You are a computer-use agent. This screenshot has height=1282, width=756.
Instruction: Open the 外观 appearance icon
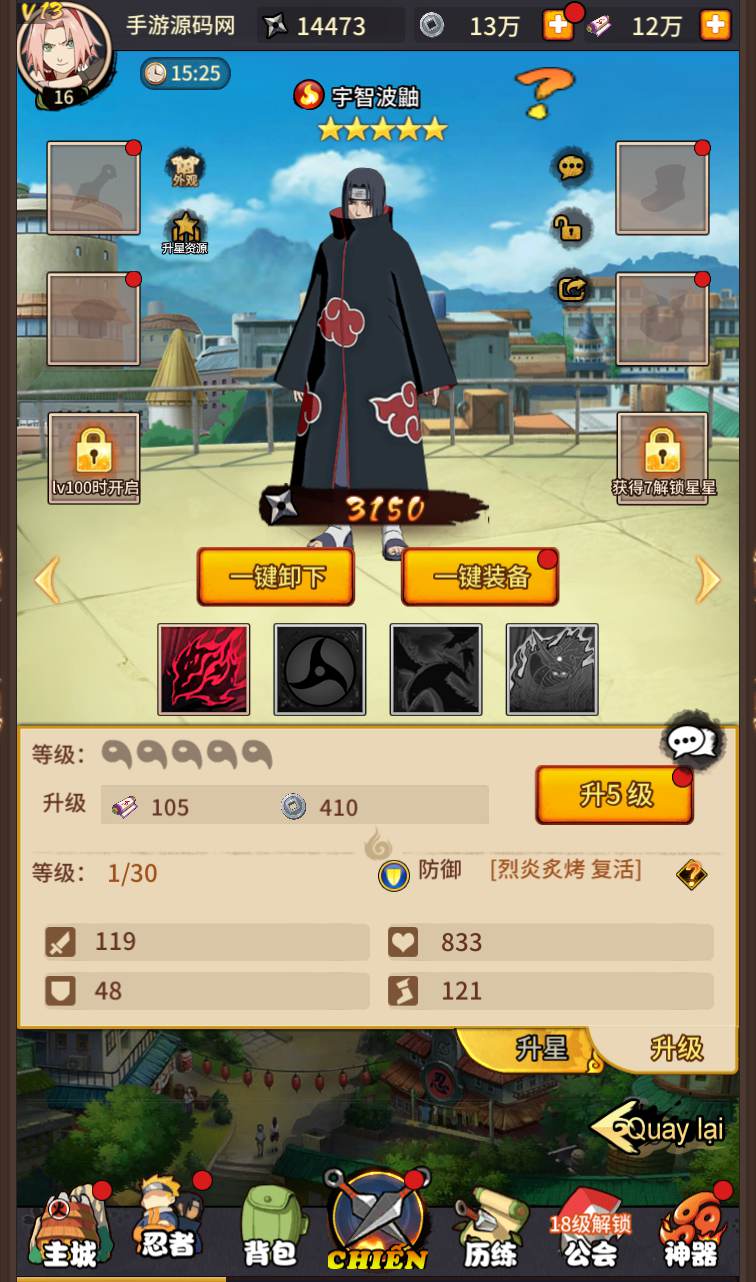(185, 168)
